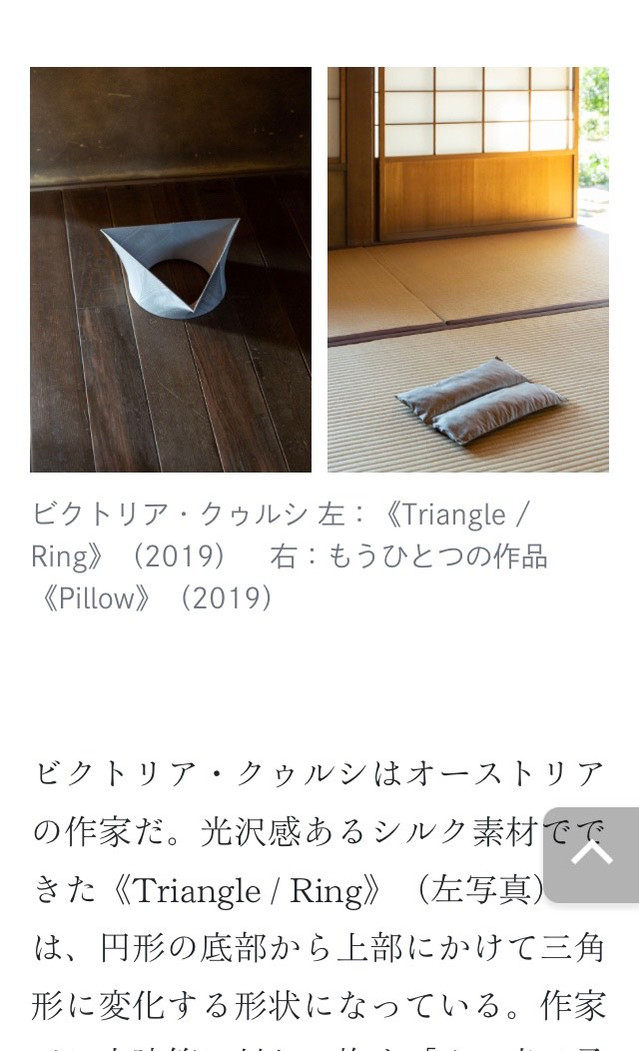
Task: Tap the scroll-to-top arrow button
Action: click(x=592, y=854)
